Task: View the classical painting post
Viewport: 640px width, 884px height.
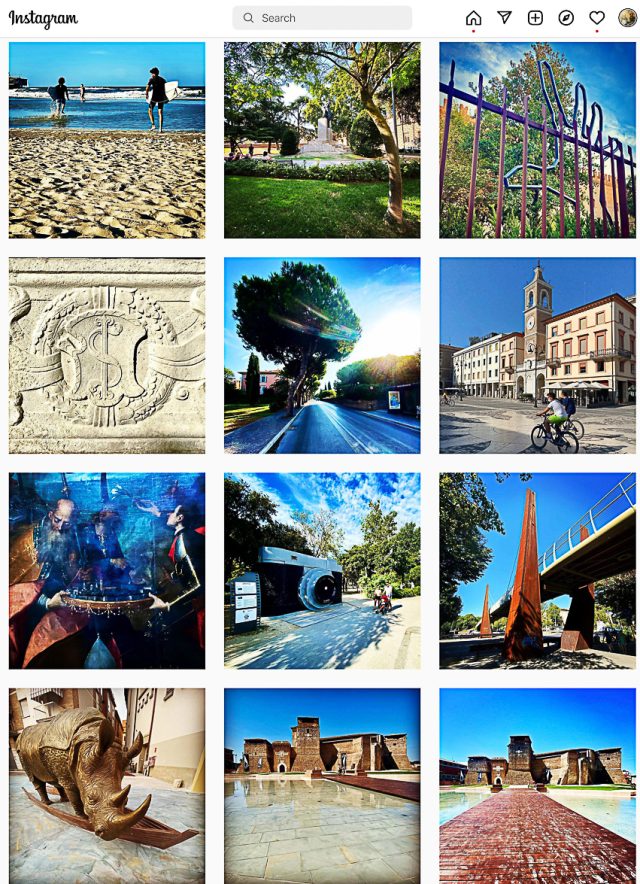Action: point(107,570)
